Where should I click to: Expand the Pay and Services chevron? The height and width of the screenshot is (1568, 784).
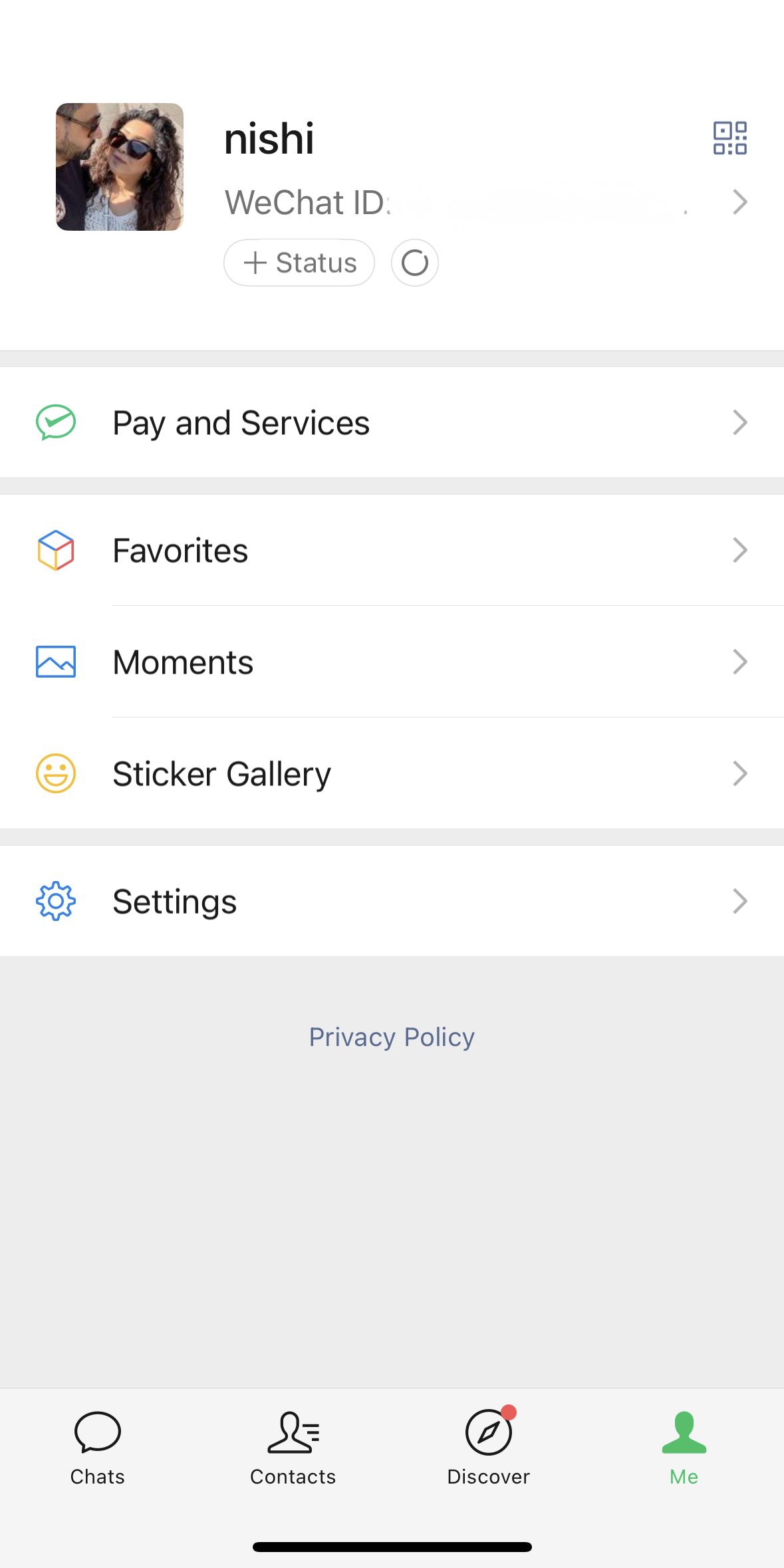tap(740, 422)
